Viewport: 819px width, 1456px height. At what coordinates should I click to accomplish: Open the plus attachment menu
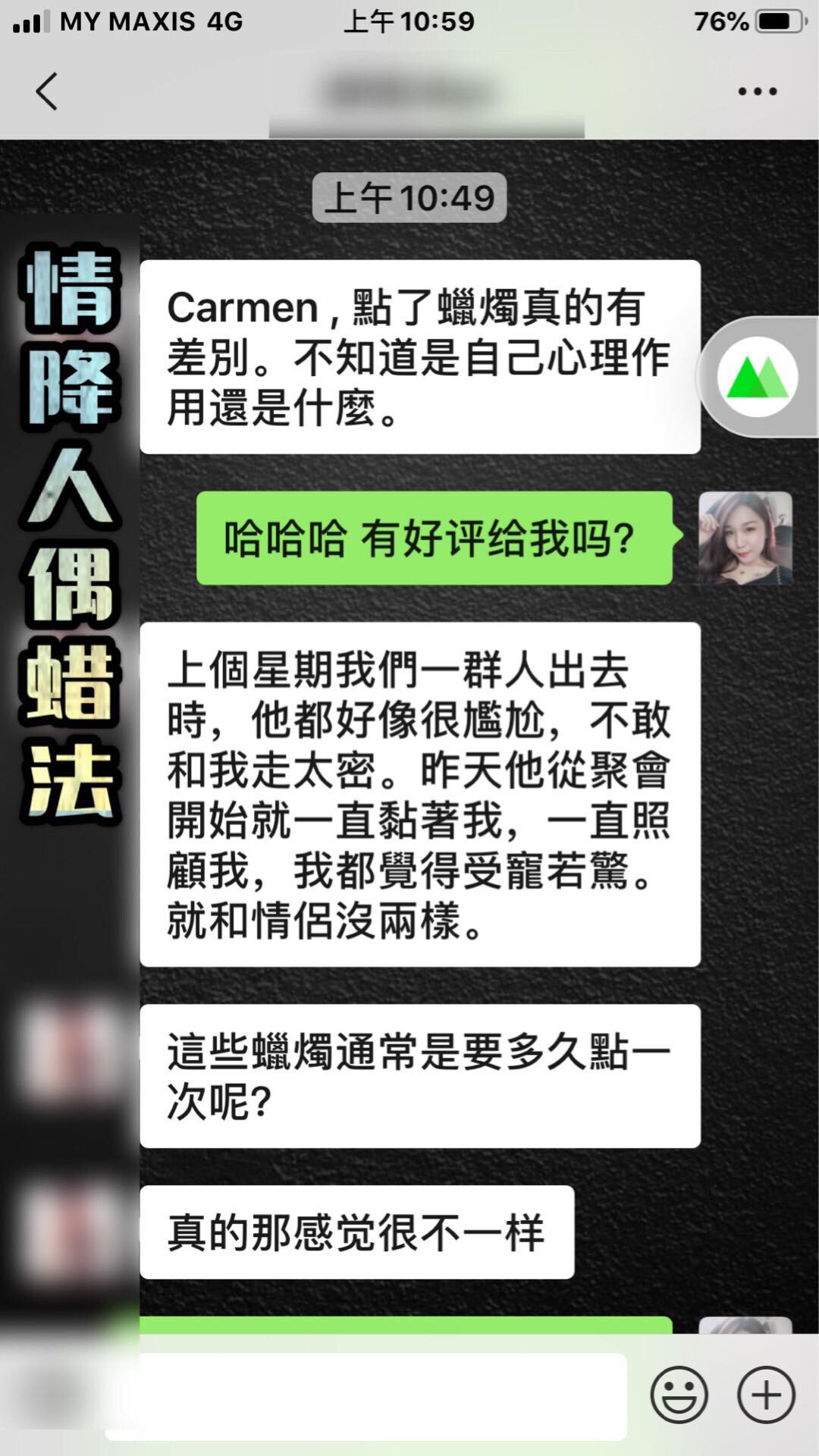[766, 1395]
